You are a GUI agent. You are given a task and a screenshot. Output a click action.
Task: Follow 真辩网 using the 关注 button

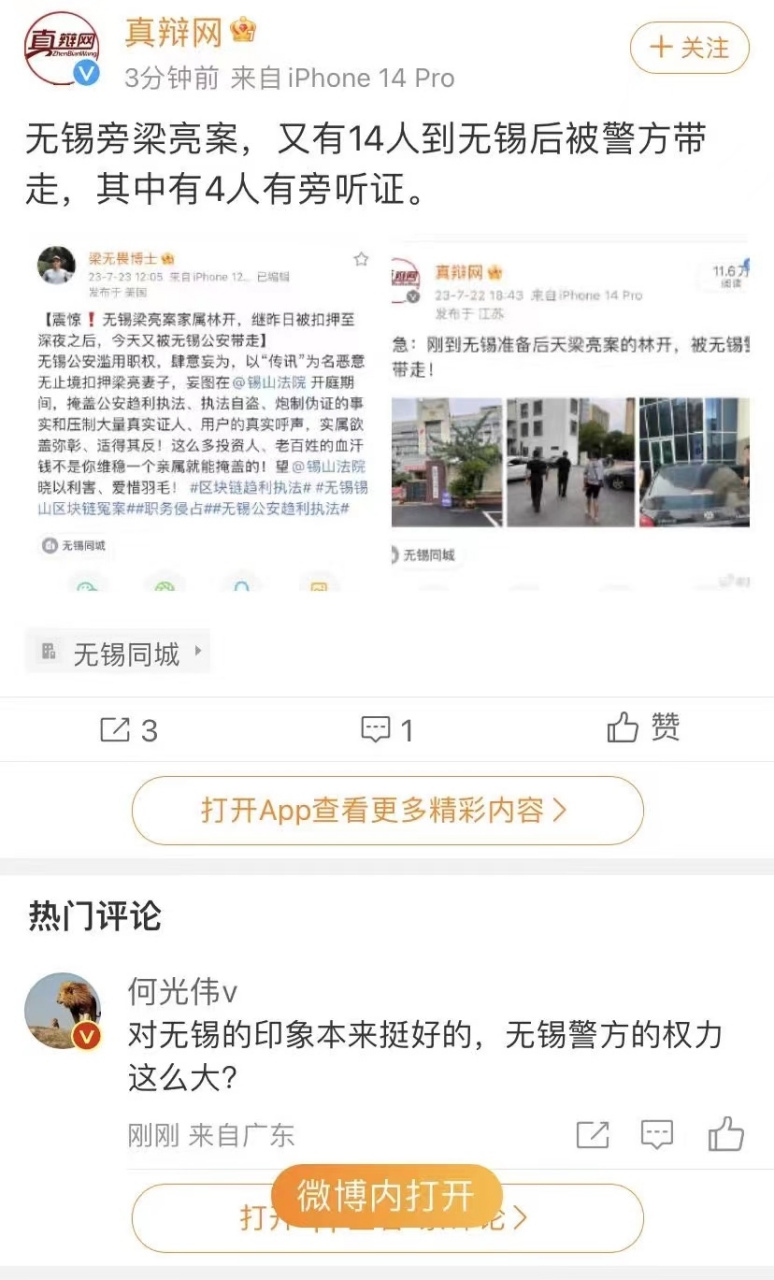[x=688, y=47]
